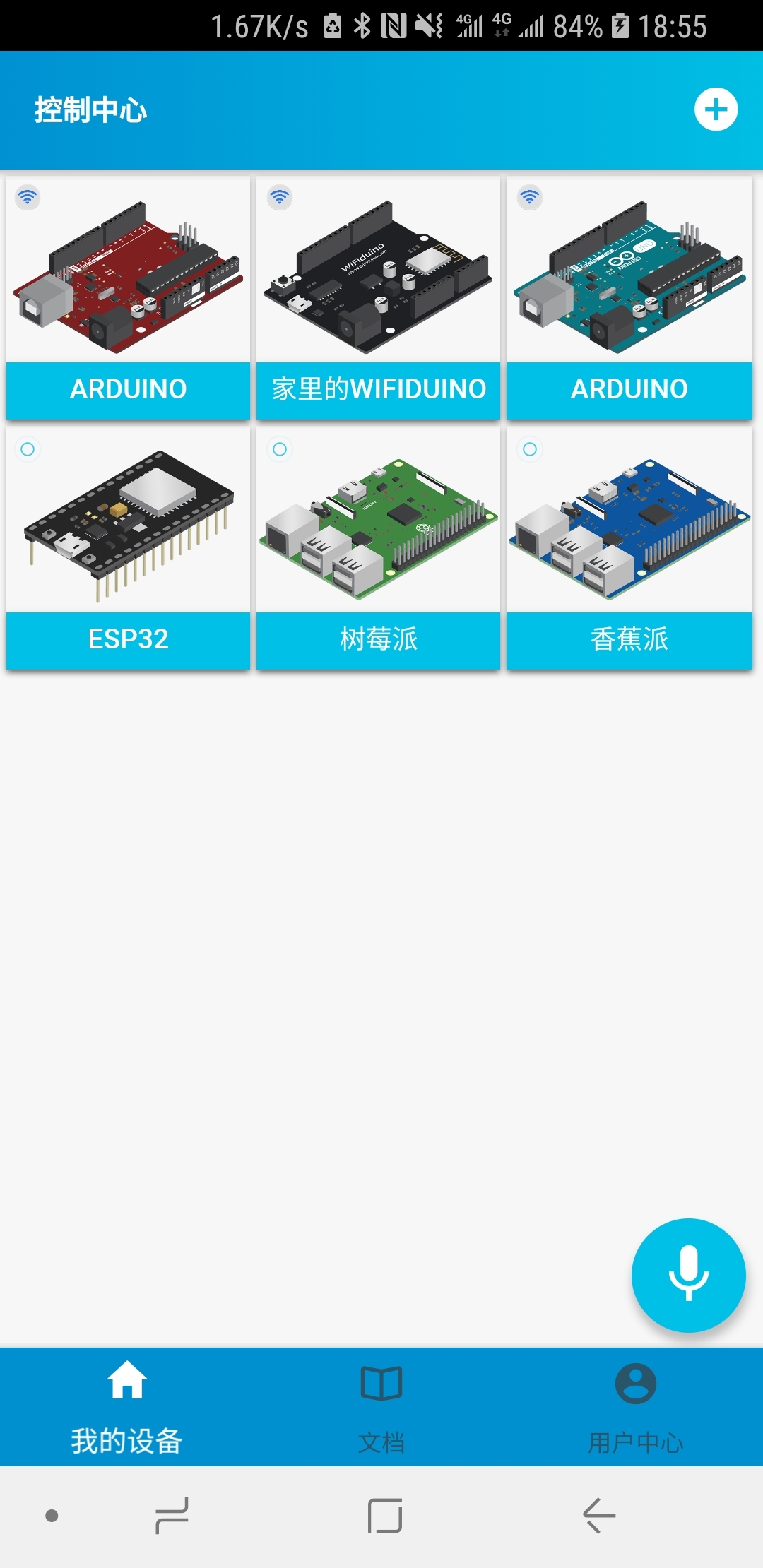Add a new device with the plus icon
The width and height of the screenshot is (763, 1568).
click(x=716, y=109)
